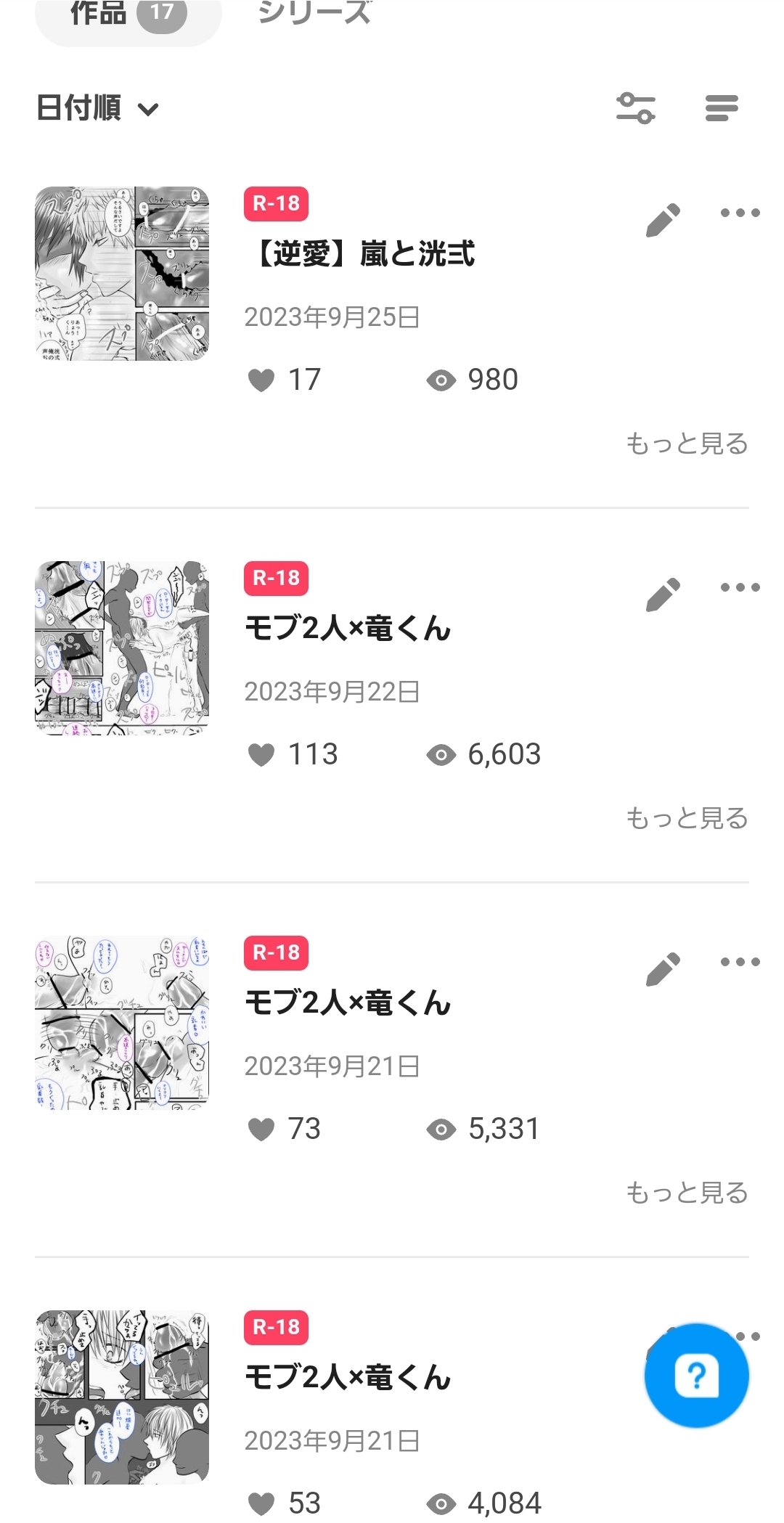Open more options for the 2023年9月22日 work
Screen dimensions: 784x1523
point(740,587)
